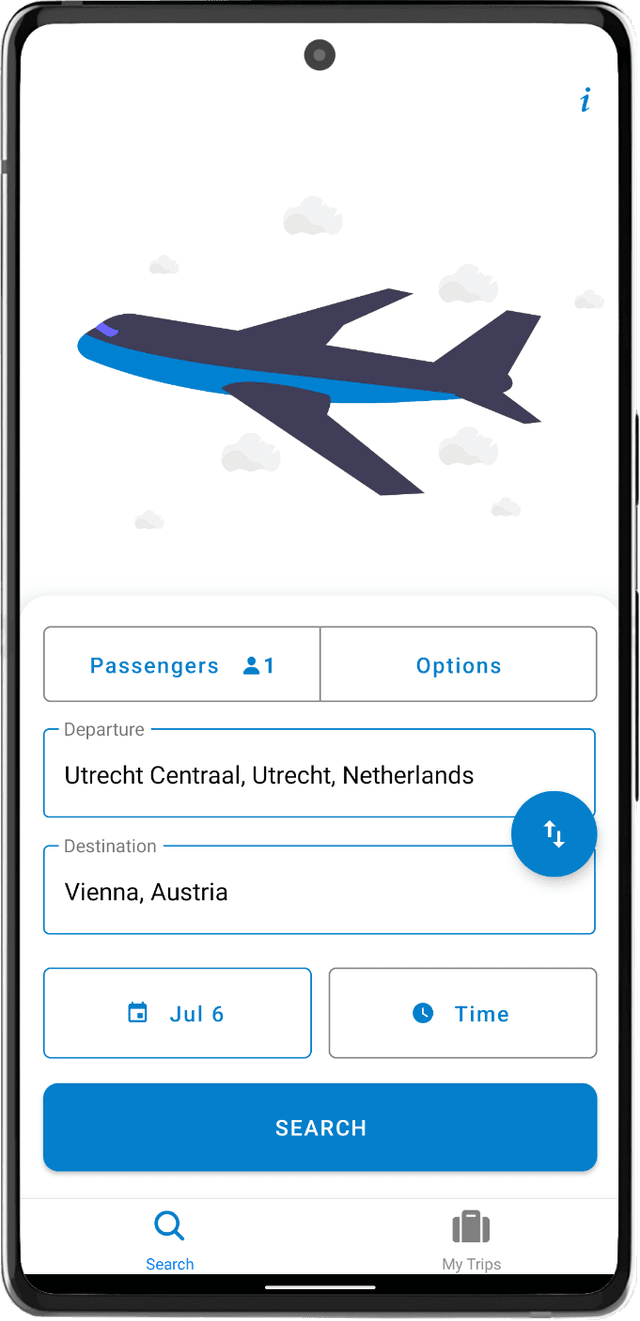Pick a departure Time

[462, 1013]
